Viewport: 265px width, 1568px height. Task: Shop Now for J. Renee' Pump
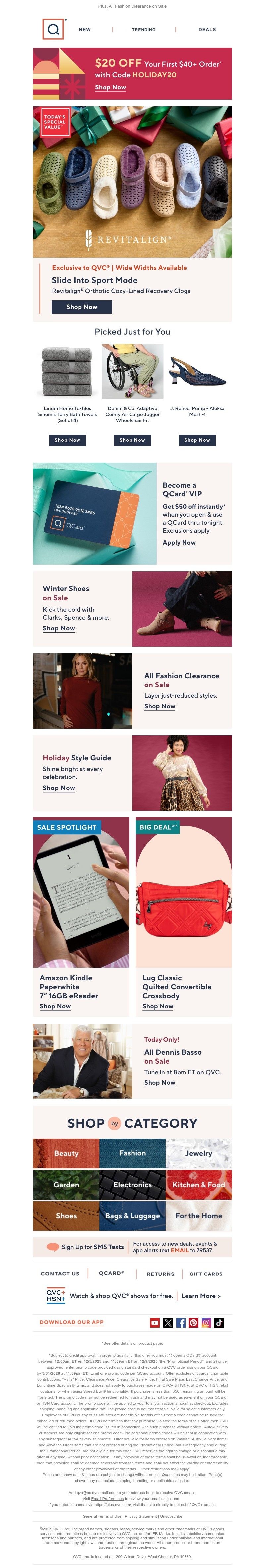coord(197,440)
